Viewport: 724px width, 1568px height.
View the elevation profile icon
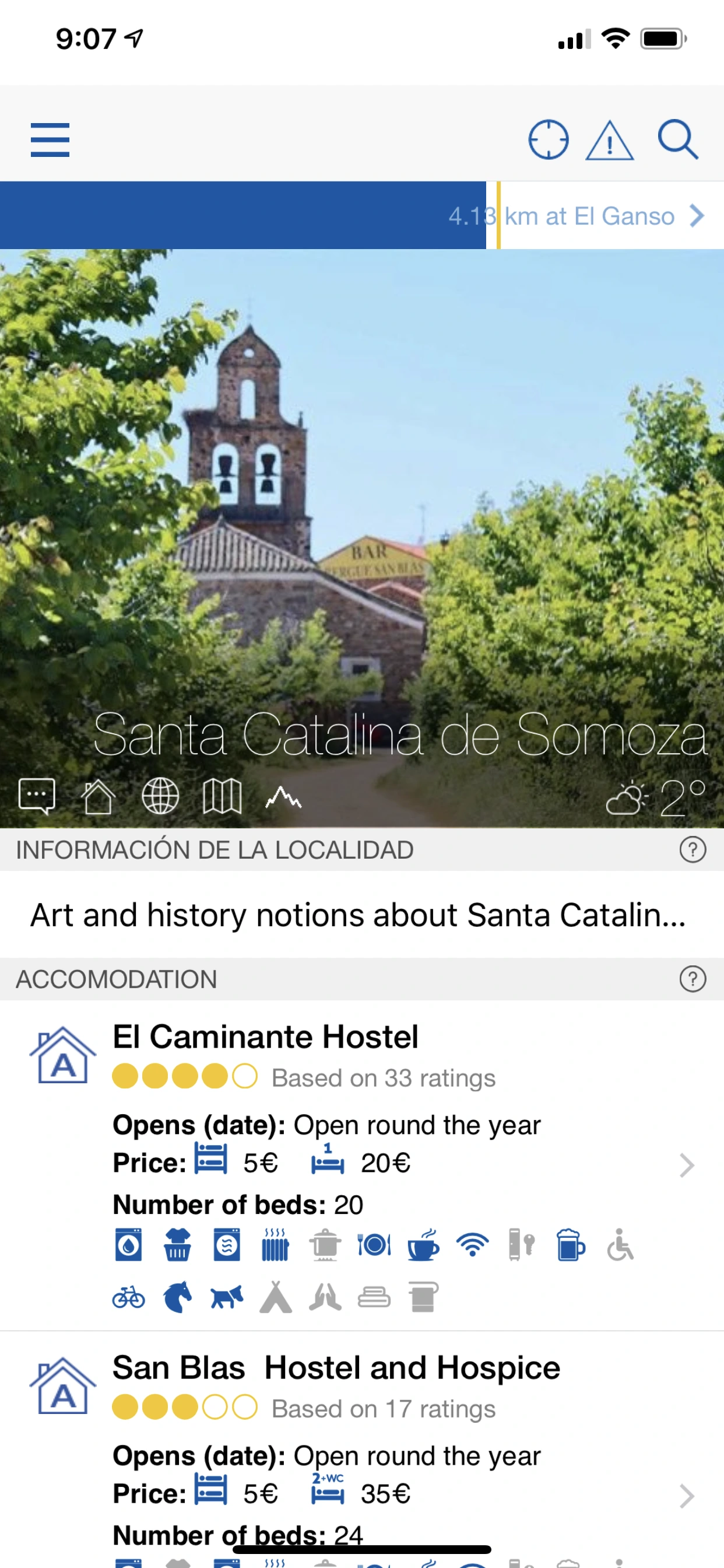[283, 796]
